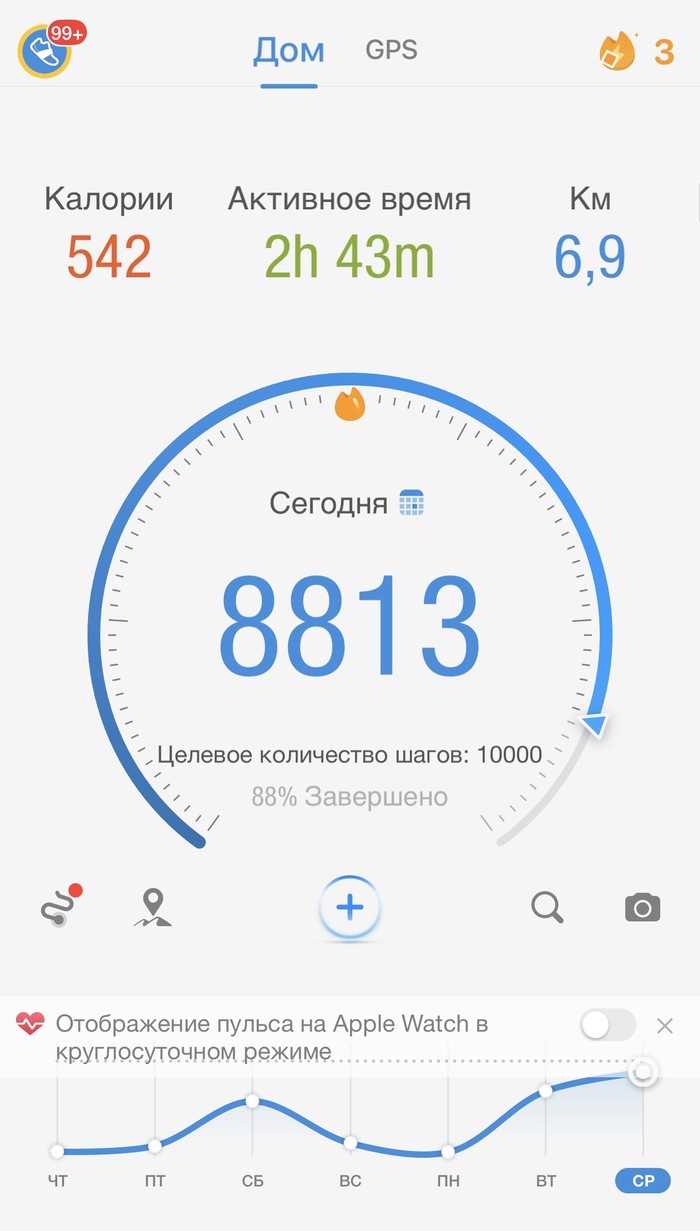The image size is (700, 1231).
Task: Dismiss the Apple Watch heart rate banner
Action: [x=665, y=1025]
